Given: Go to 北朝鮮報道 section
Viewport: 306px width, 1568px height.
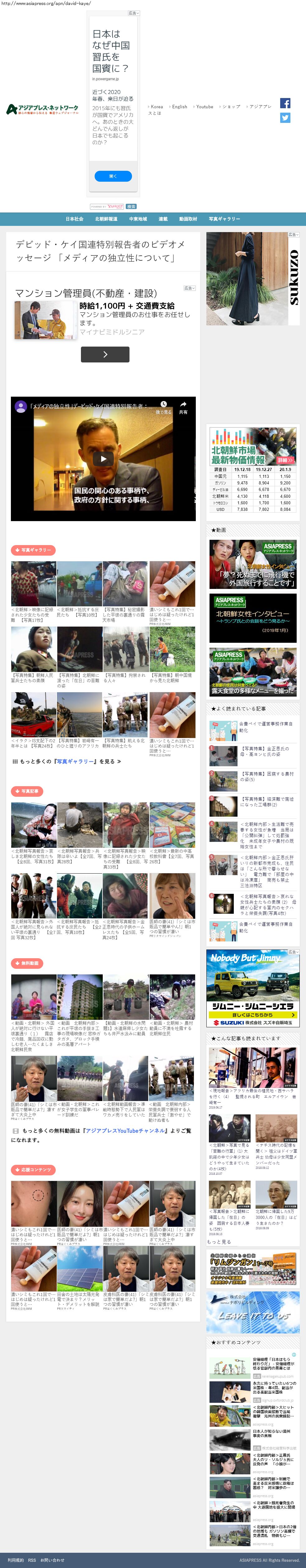Looking at the screenshot, I should pos(106,218).
